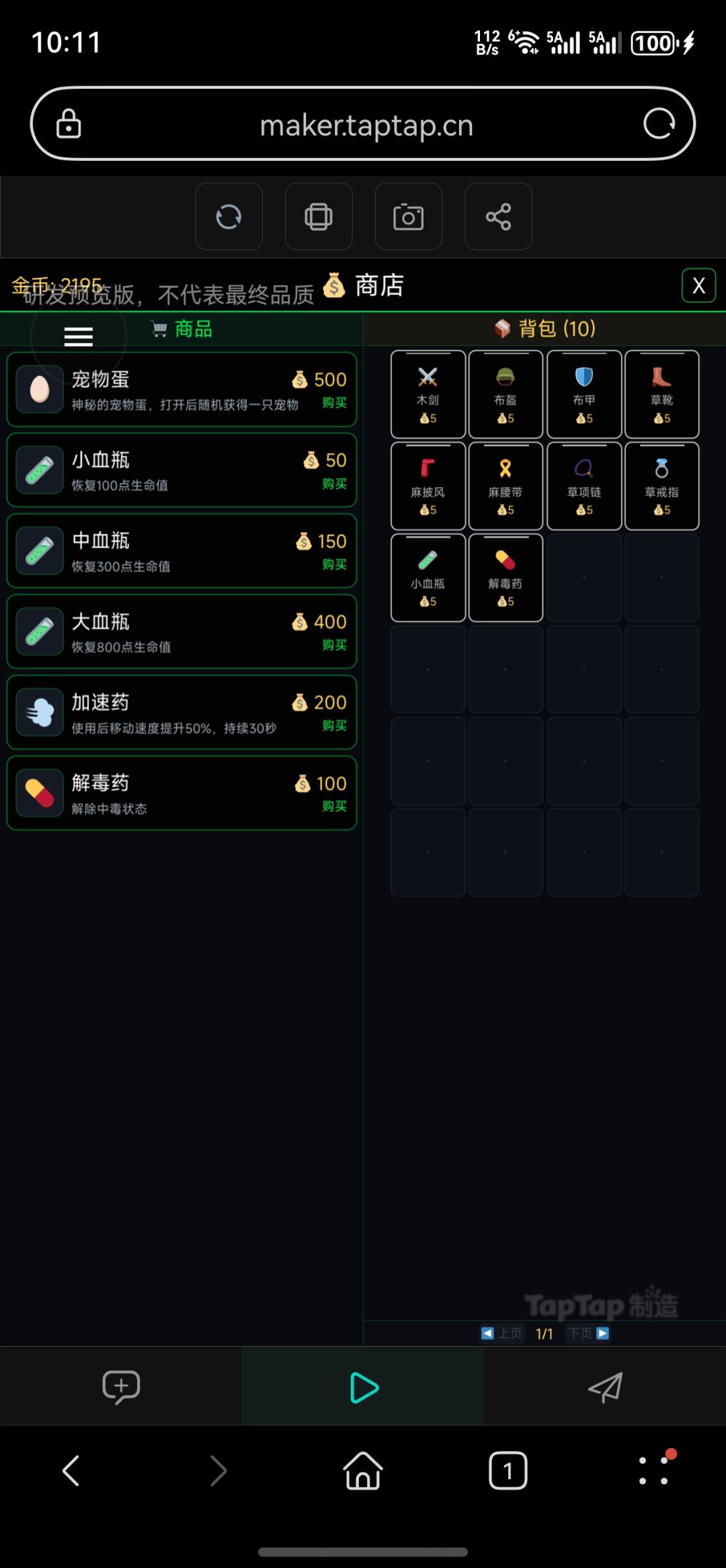Buy the 解毒药 from the shop list
726x1568 pixels.
pyautogui.click(x=334, y=807)
